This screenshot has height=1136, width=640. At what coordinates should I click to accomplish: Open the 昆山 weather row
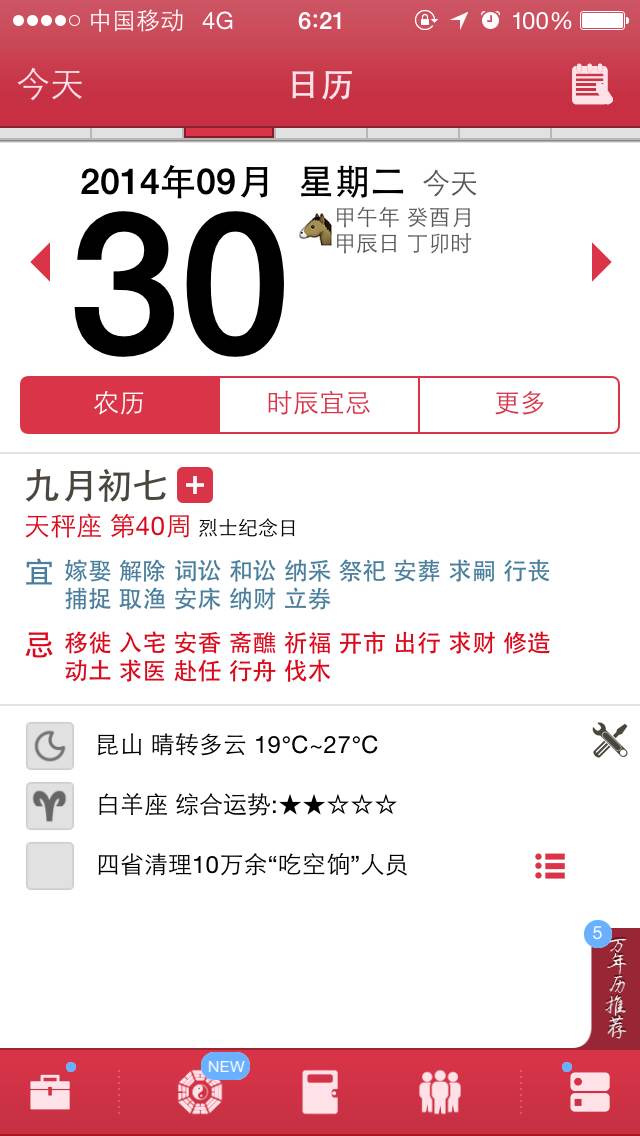click(237, 745)
